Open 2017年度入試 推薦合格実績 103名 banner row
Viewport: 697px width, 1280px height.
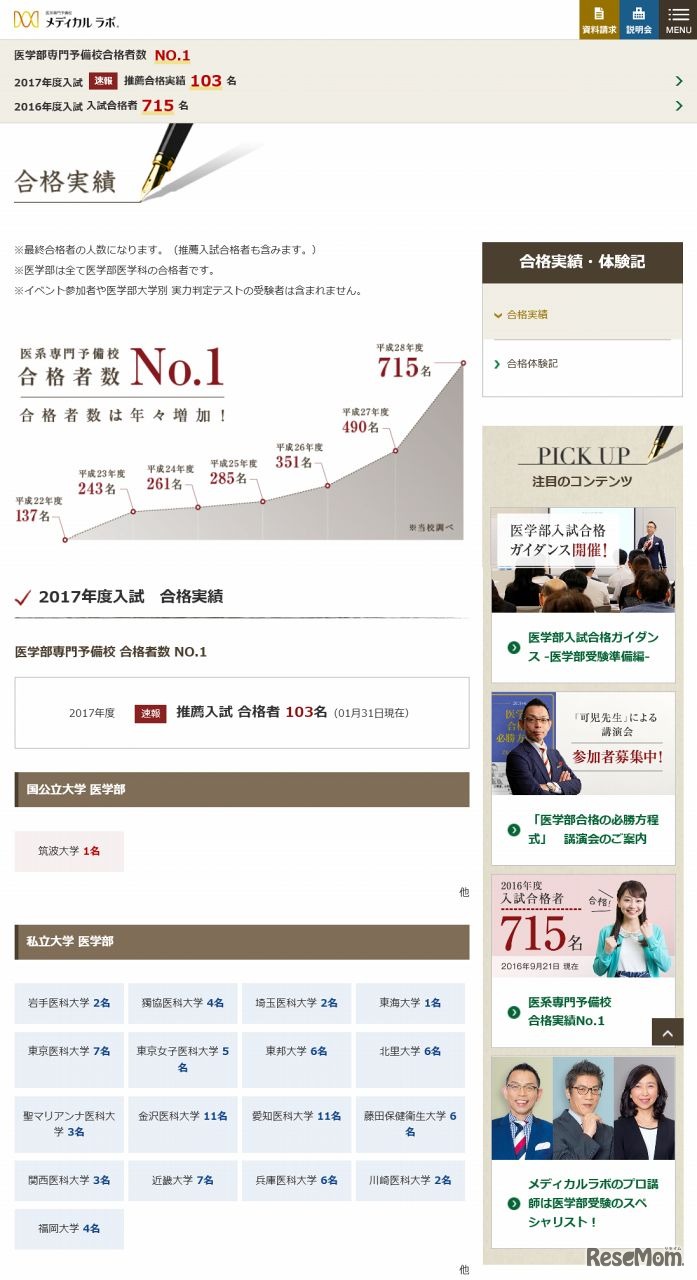click(x=348, y=81)
